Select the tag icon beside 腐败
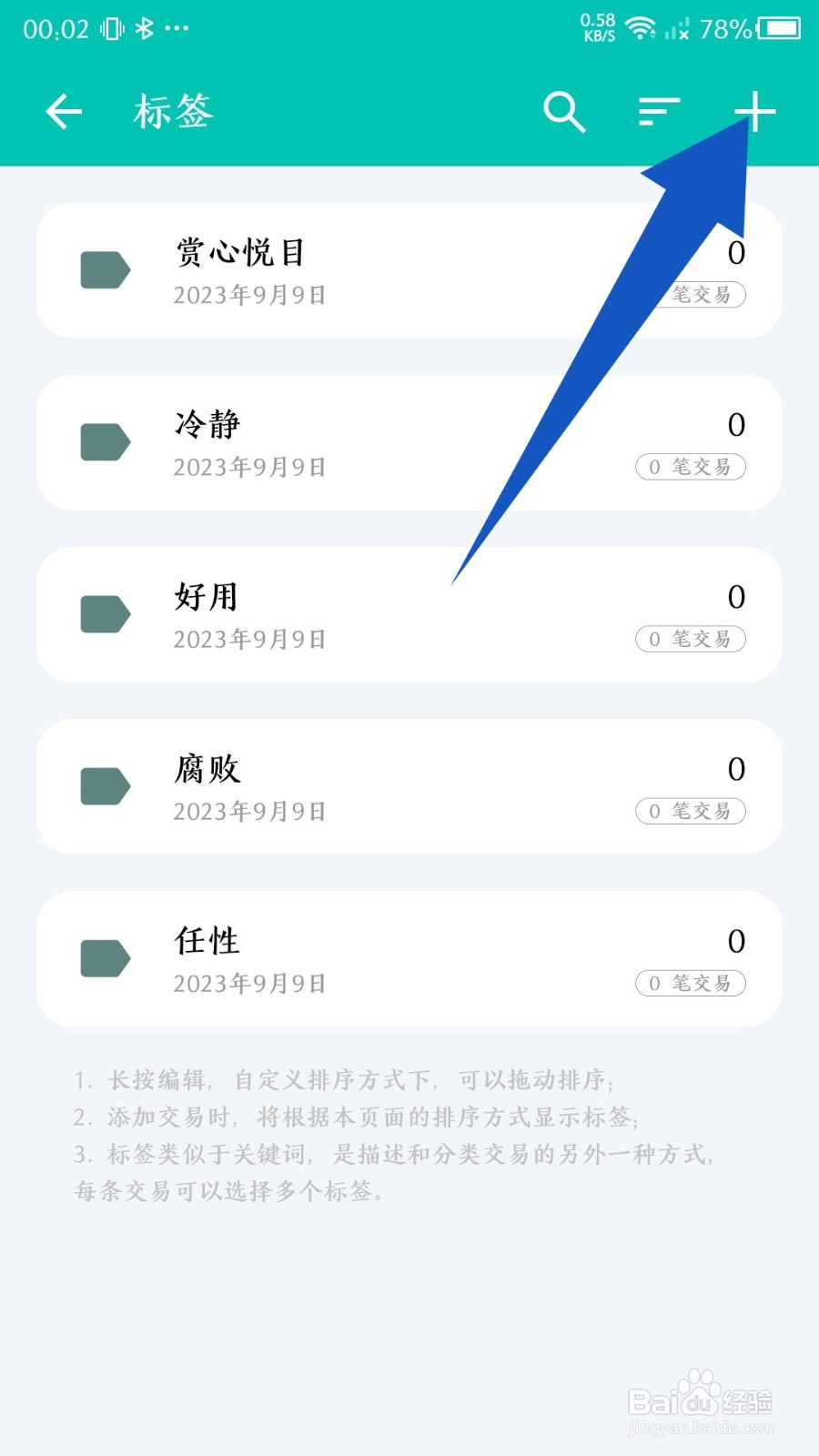This screenshot has height=1456, width=819. [104, 786]
